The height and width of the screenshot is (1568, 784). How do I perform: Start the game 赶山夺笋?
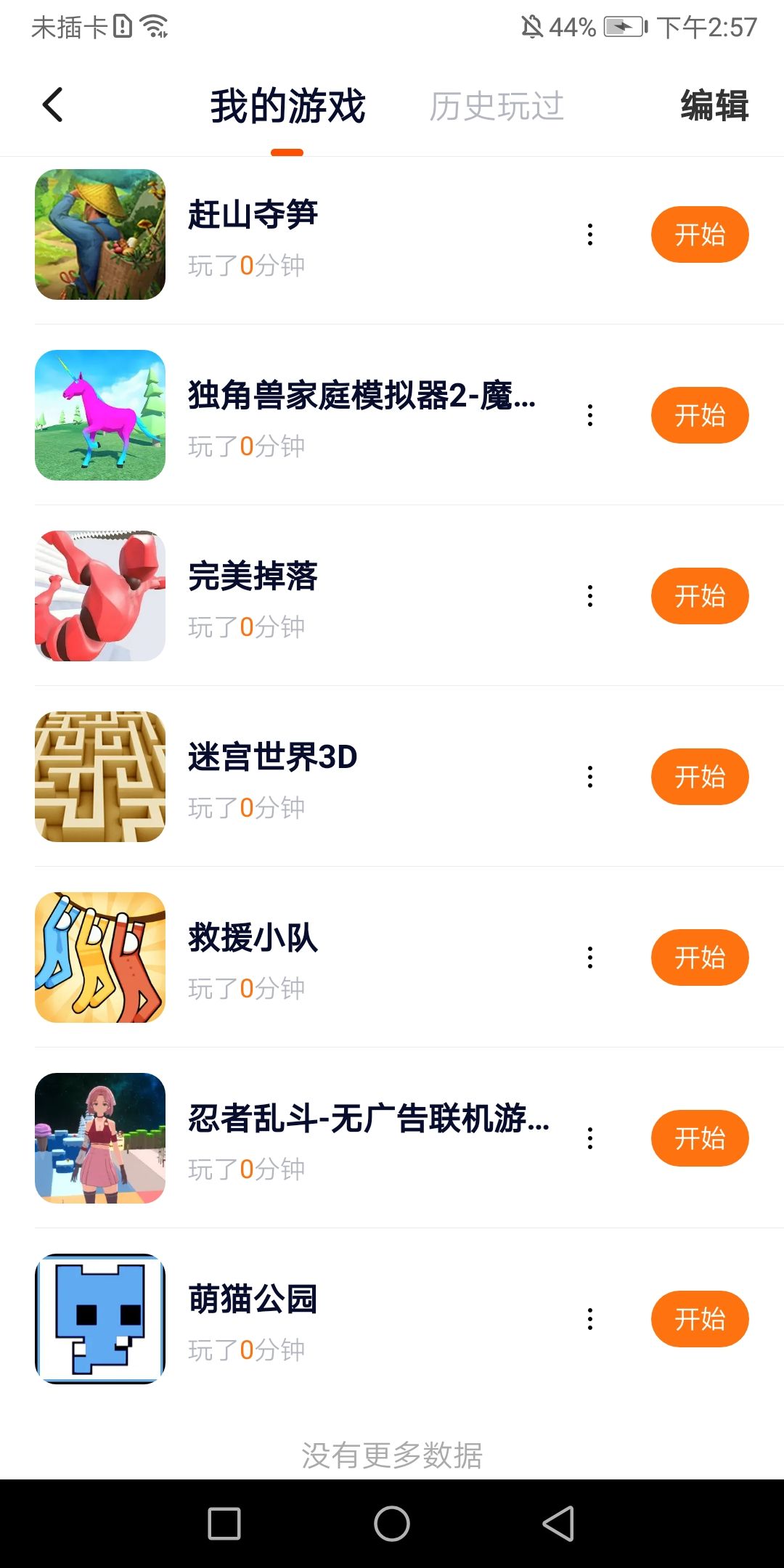click(x=699, y=234)
